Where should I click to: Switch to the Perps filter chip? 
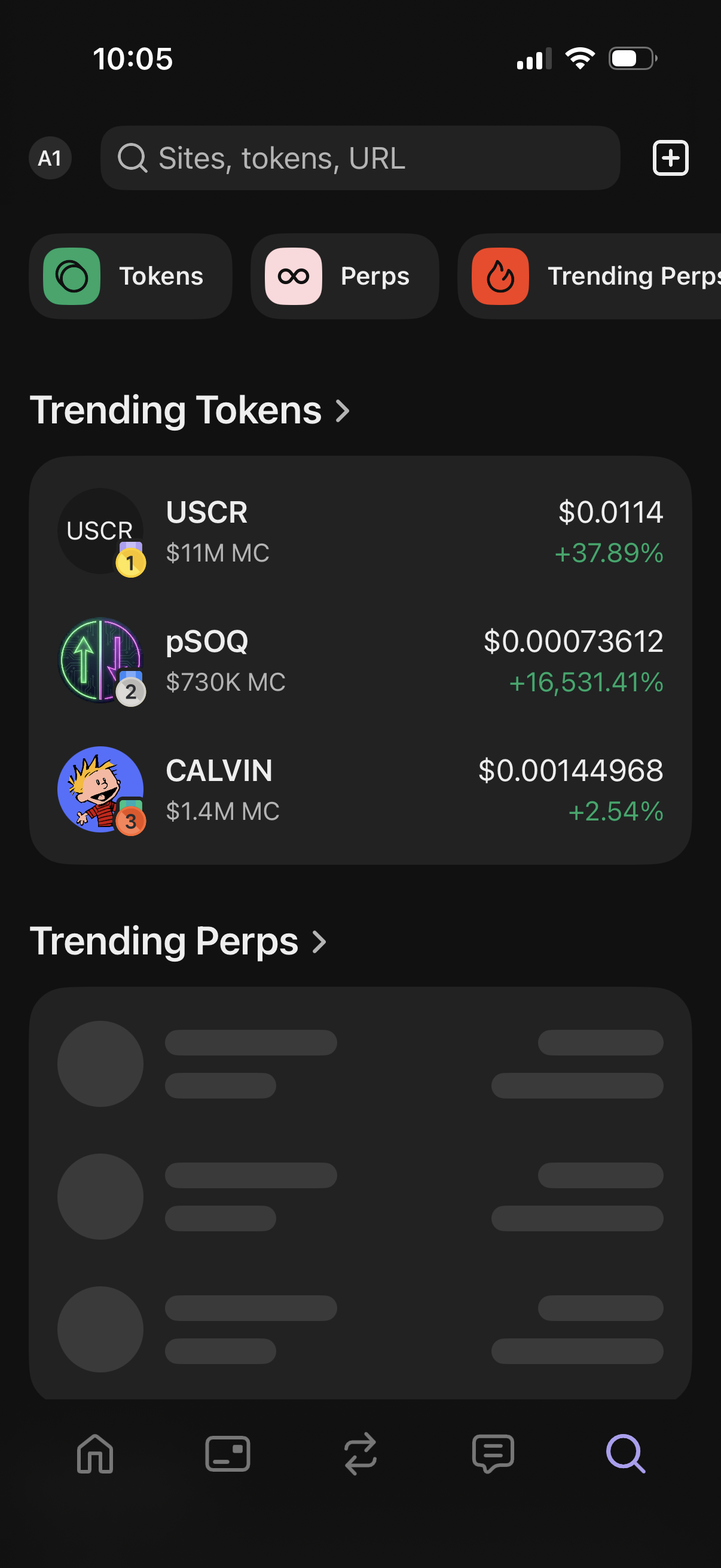[x=344, y=276]
